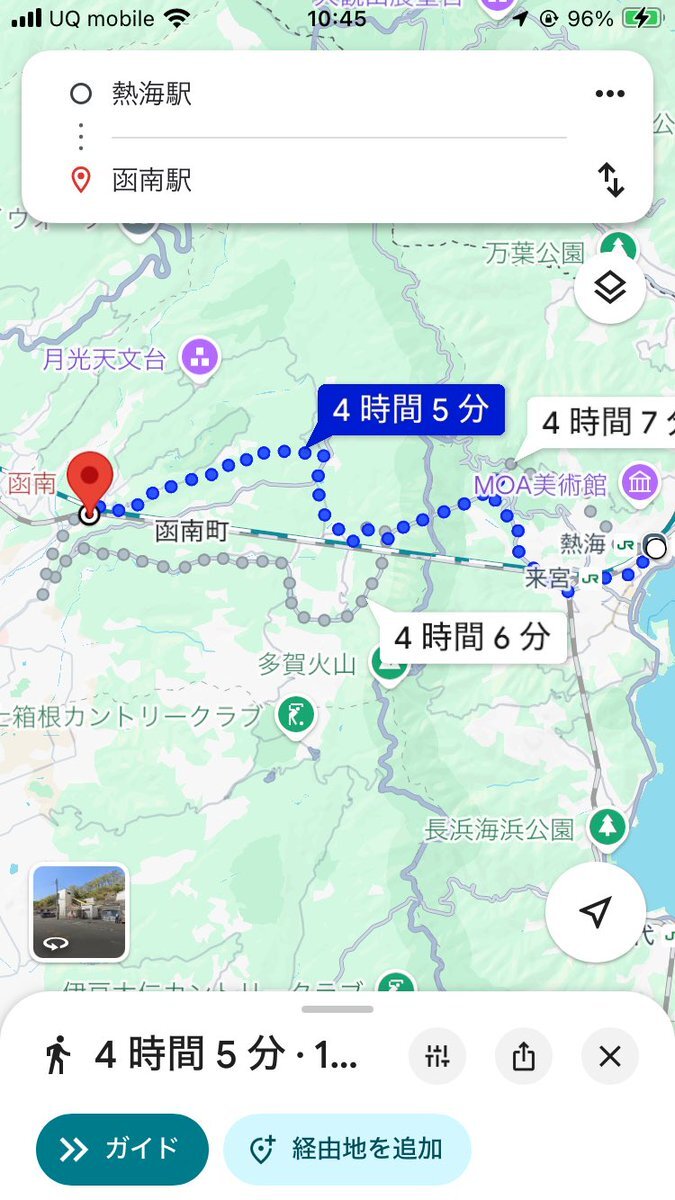Edit the starting point 熱海駅
Image resolution: width=675 pixels, height=1200 pixels.
click(x=300, y=95)
